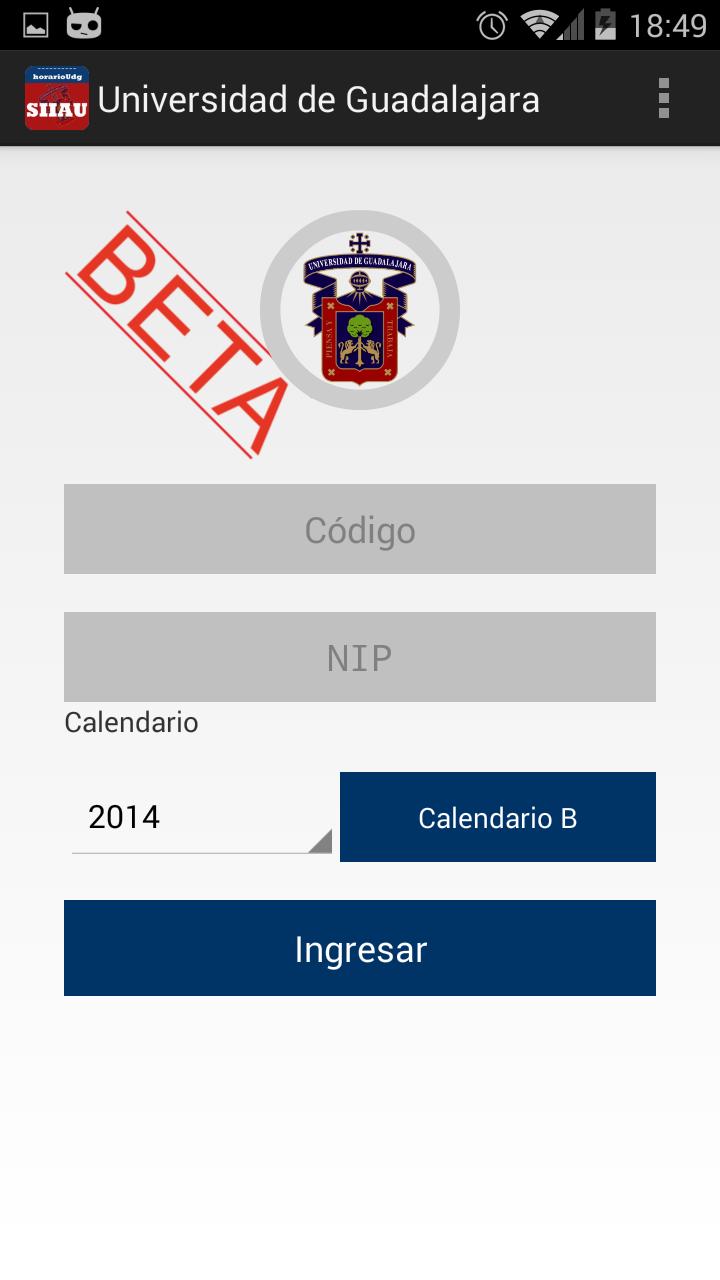Select the NIP input field
The width and height of the screenshot is (720, 1280).
[x=360, y=656]
